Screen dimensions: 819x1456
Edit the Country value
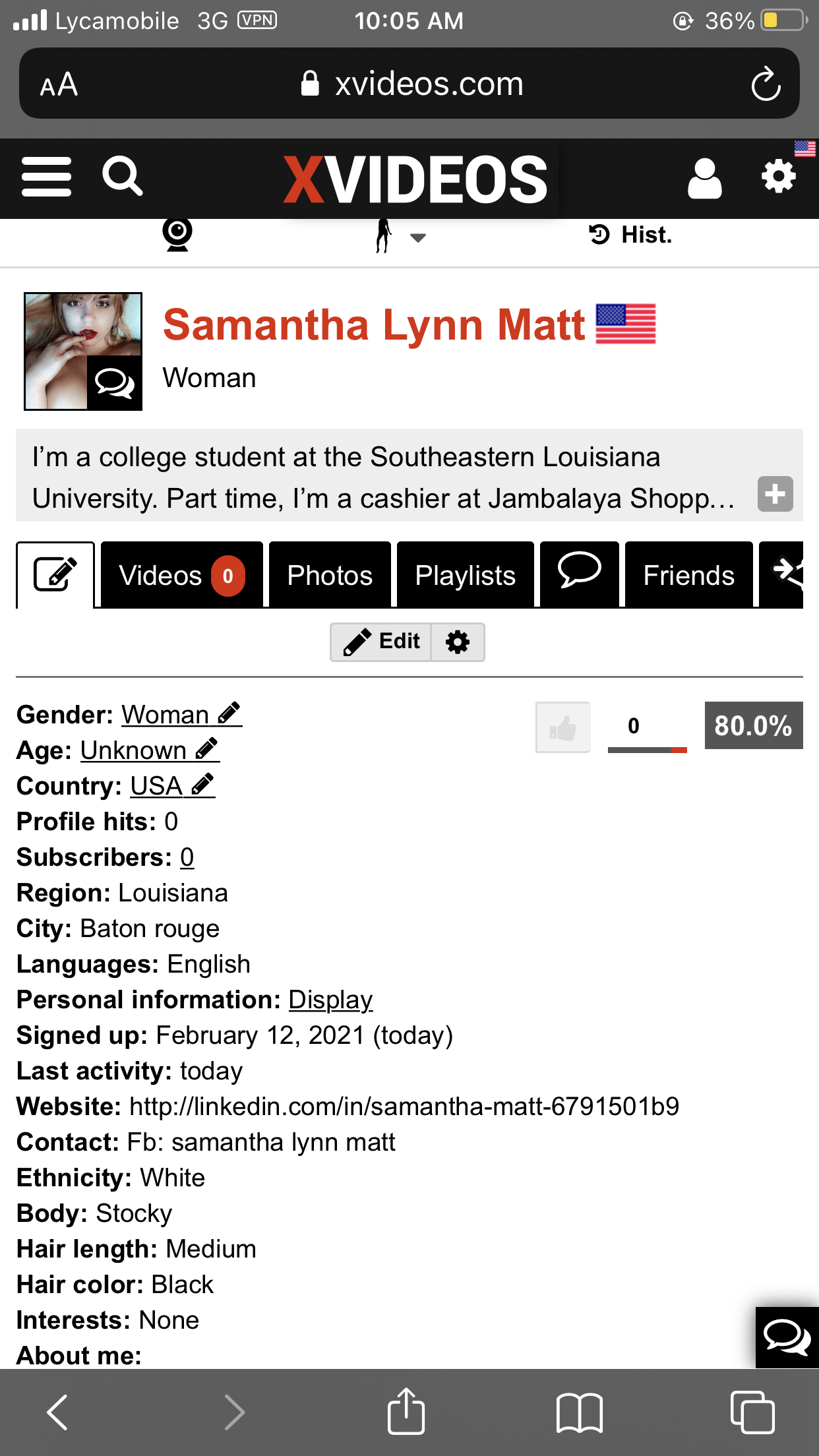[x=172, y=786]
